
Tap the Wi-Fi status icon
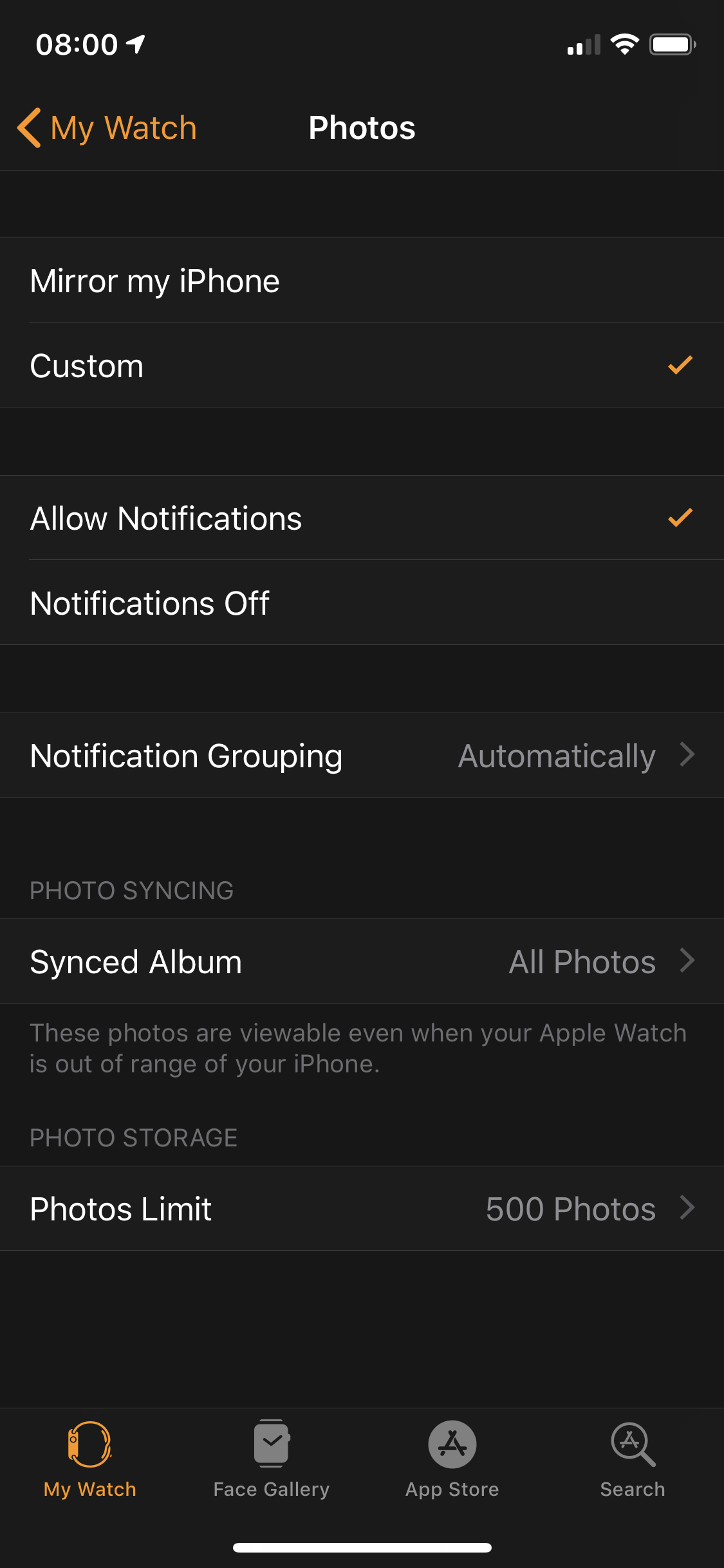coord(622,44)
